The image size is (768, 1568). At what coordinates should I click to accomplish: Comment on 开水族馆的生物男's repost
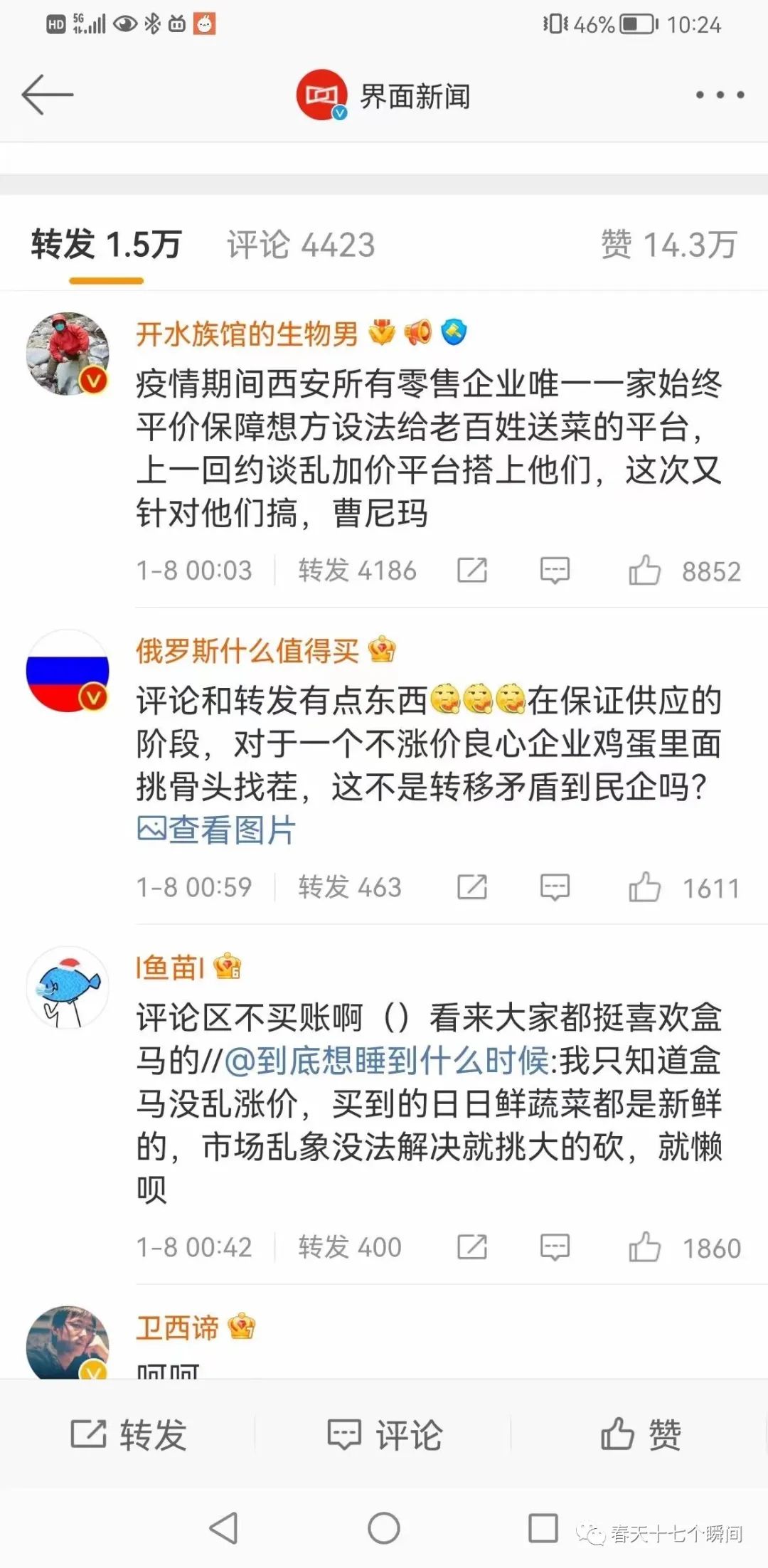point(555,571)
